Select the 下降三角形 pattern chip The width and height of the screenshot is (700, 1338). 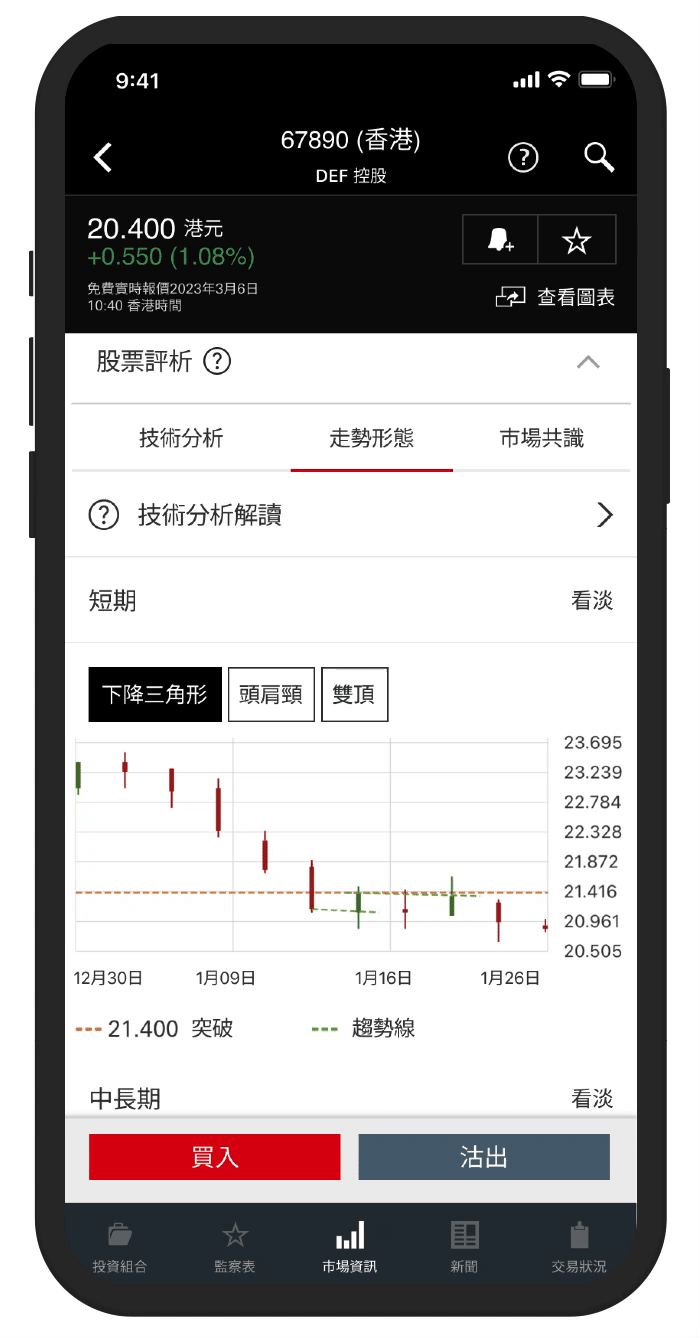click(x=154, y=695)
